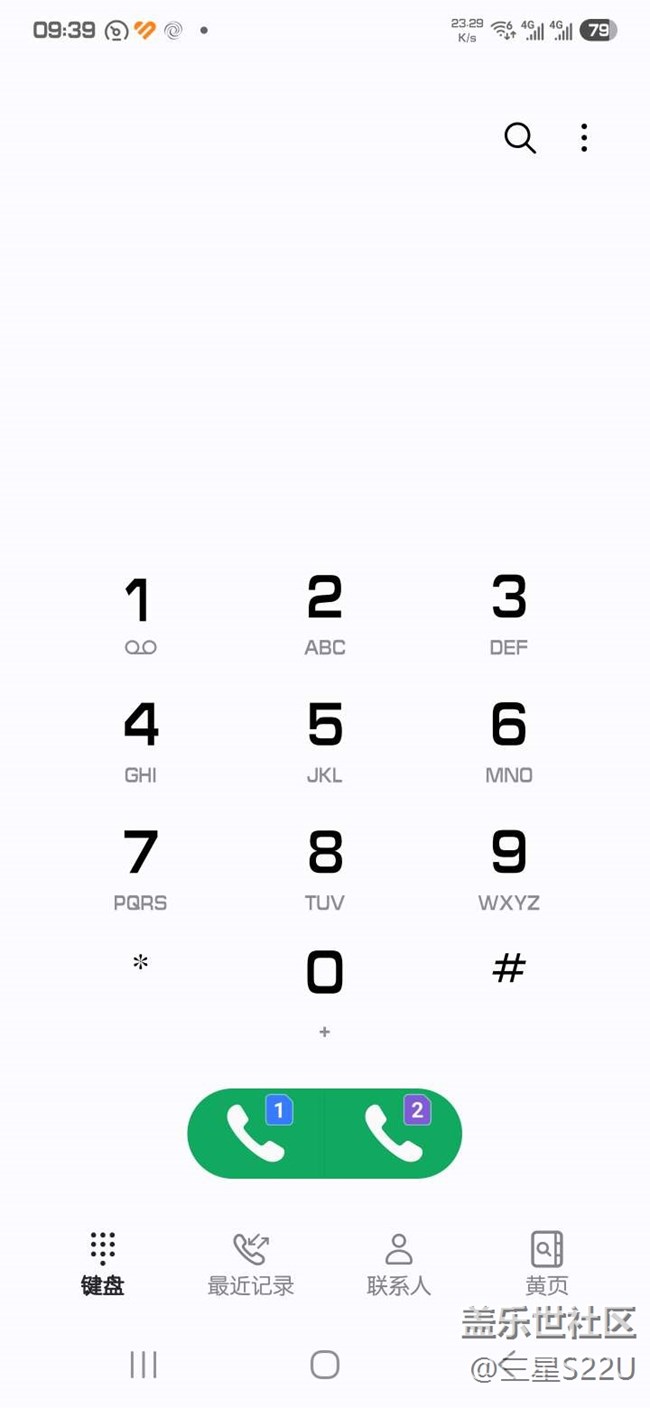The height and width of the screenshot is (1408, 650).
Task: Dial digit 4 GHI
Action: (x=140, y=741)
